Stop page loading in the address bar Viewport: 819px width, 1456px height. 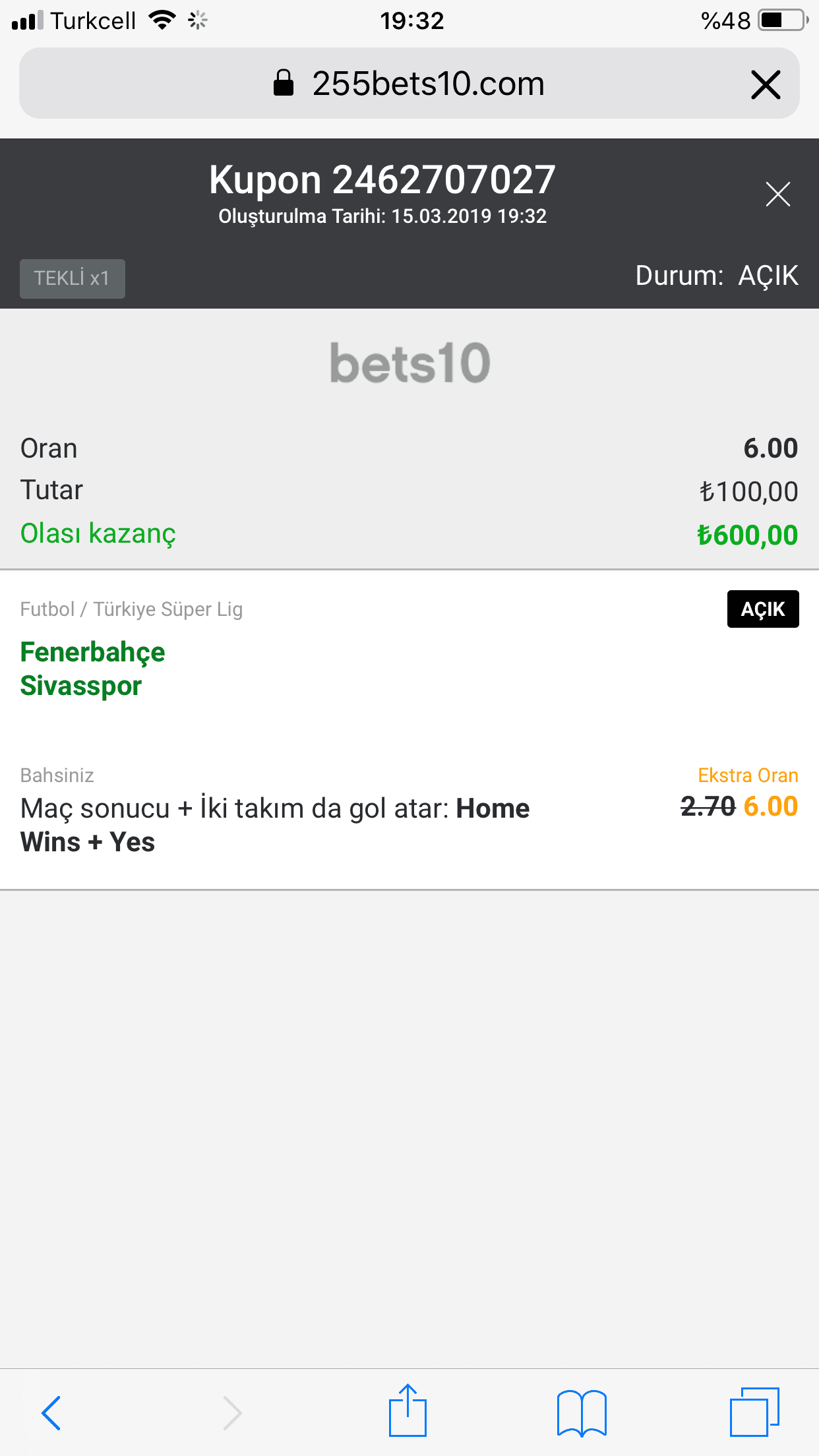(x=766, y=84)
